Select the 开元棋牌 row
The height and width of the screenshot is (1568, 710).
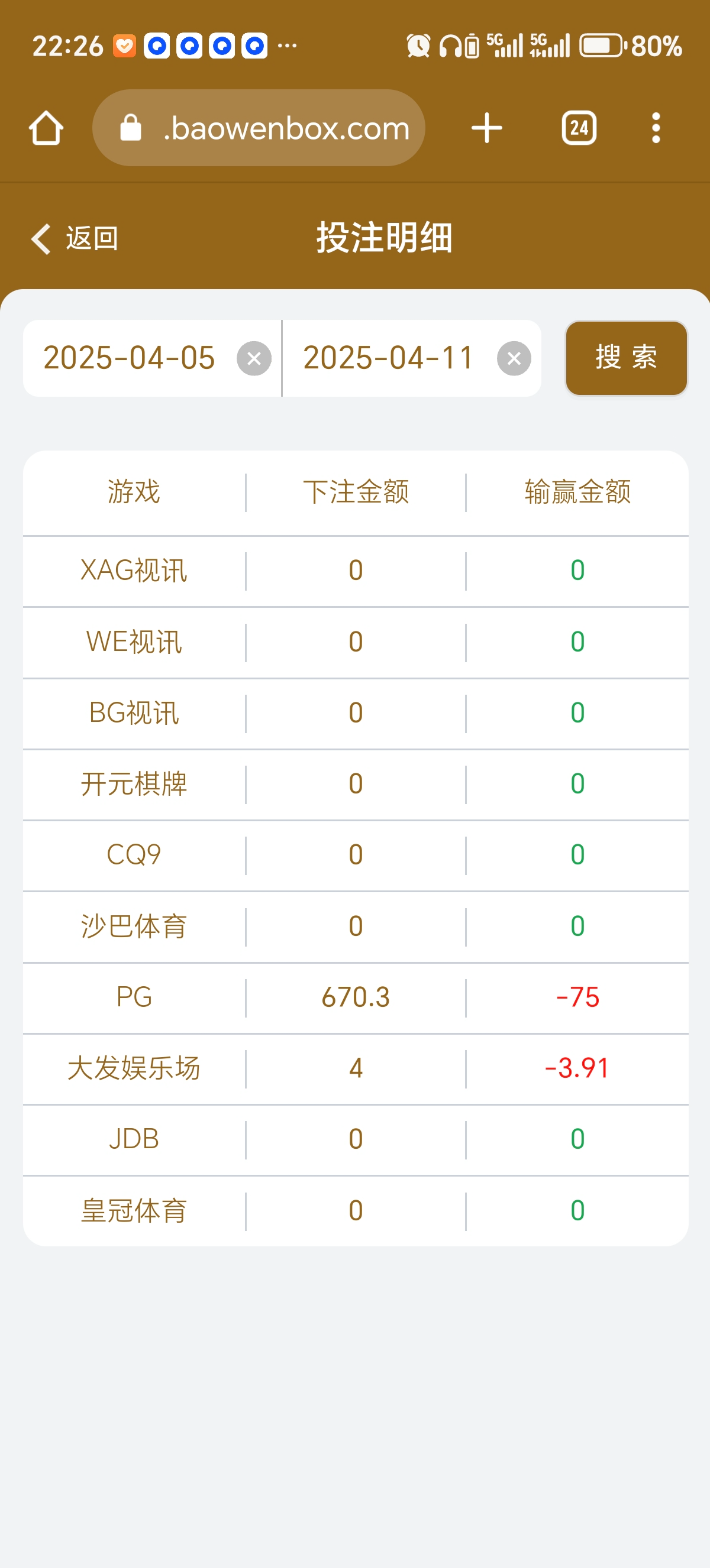[x=355, y=784]
